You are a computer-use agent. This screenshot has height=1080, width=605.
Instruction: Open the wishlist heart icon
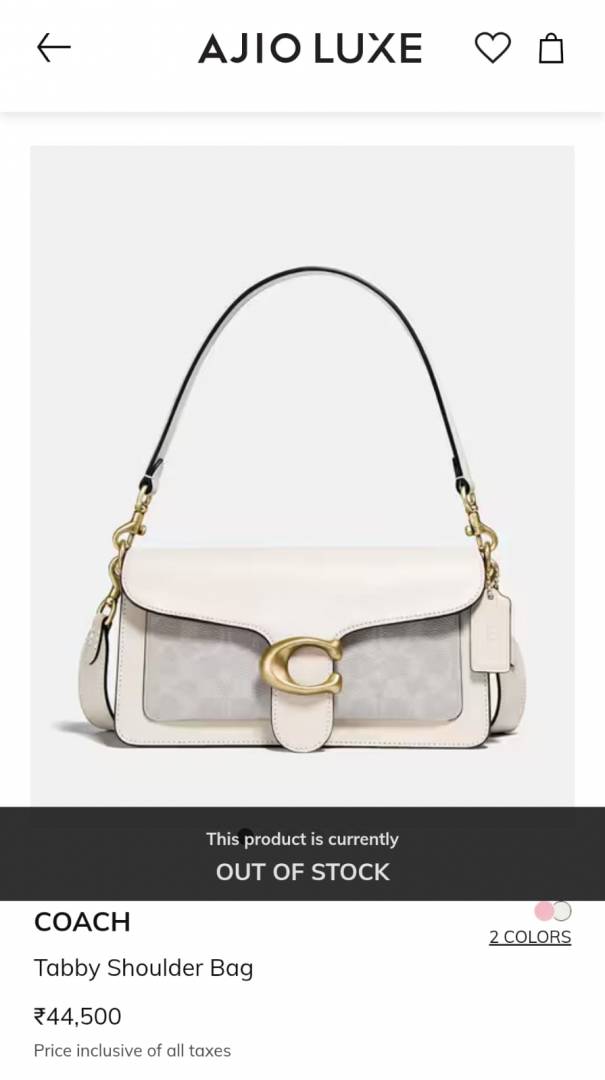(x=492, y=47)
